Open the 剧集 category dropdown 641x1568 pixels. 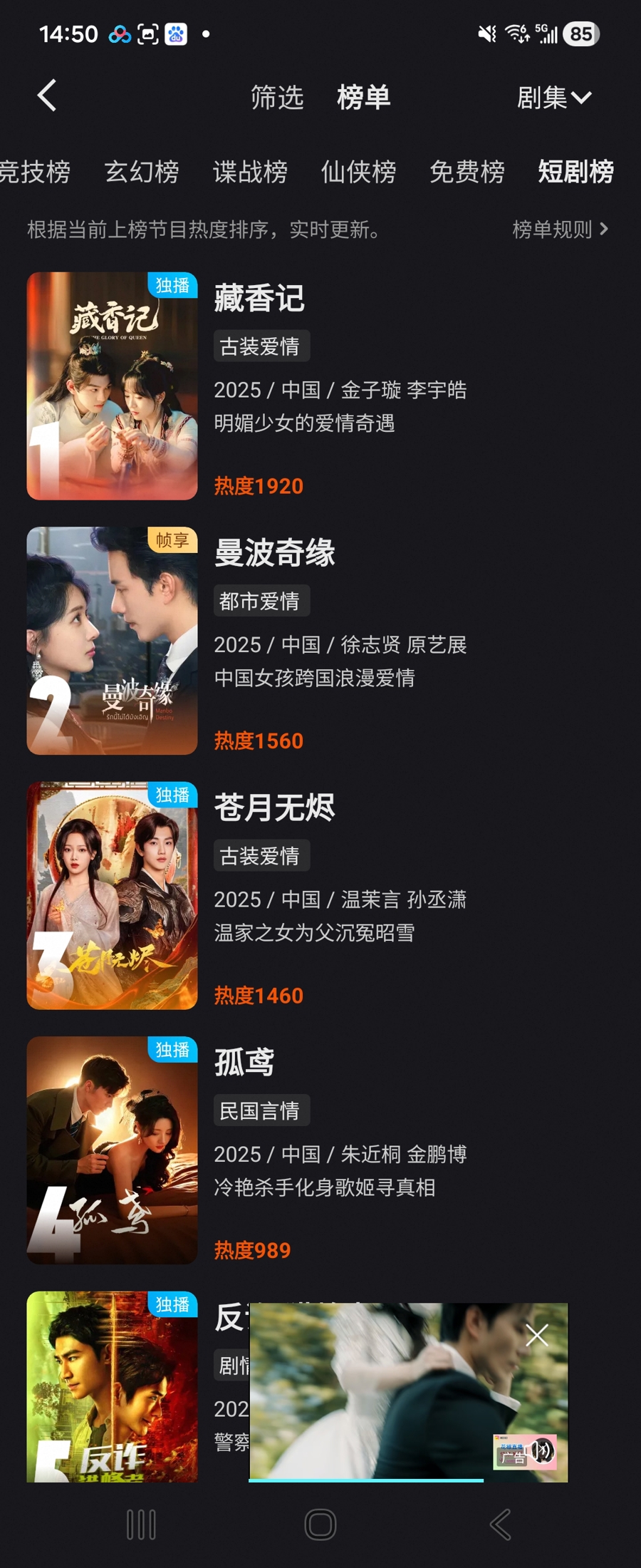[x=553, y=98]
